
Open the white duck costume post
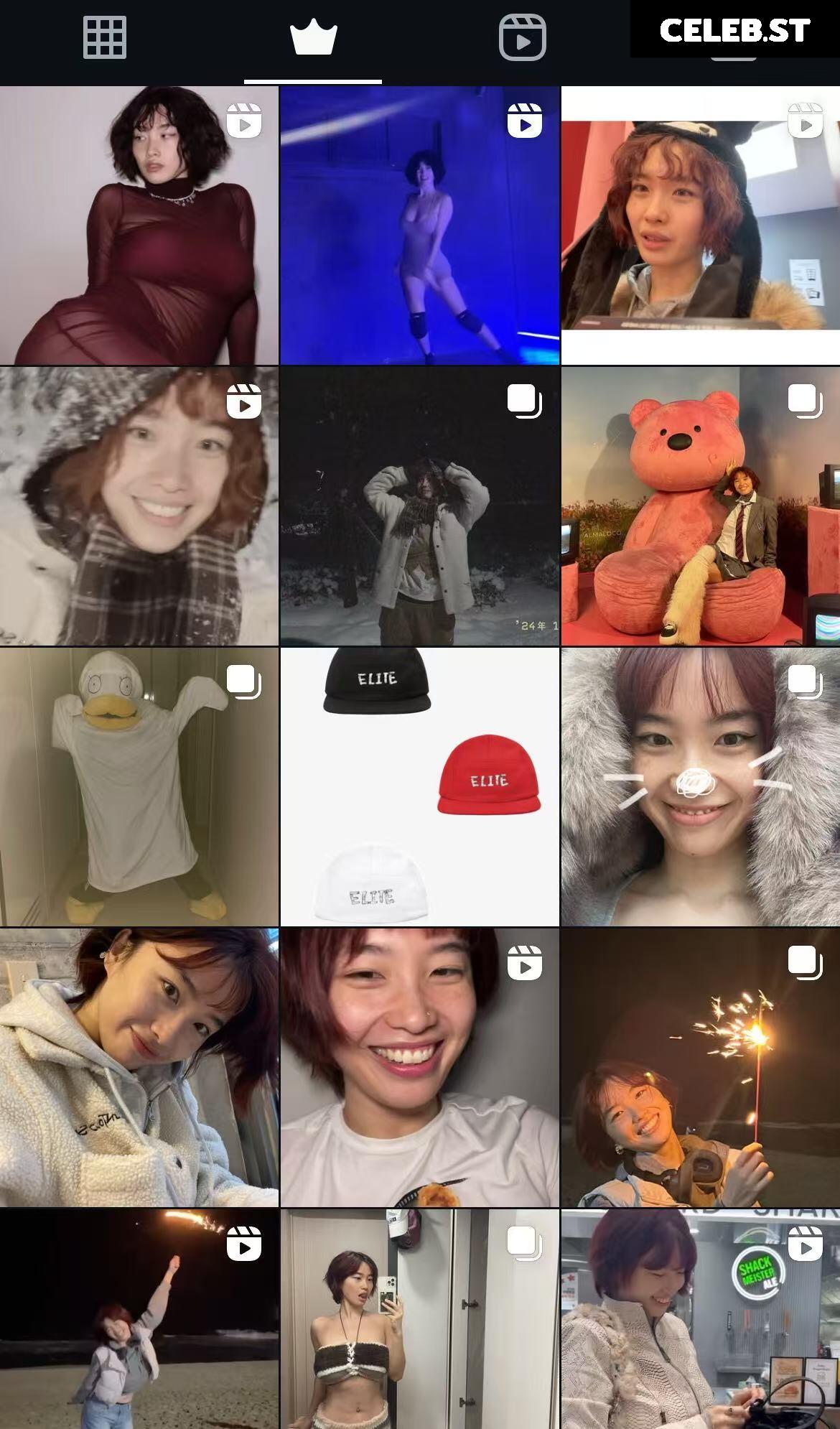(x=139, y=787)
